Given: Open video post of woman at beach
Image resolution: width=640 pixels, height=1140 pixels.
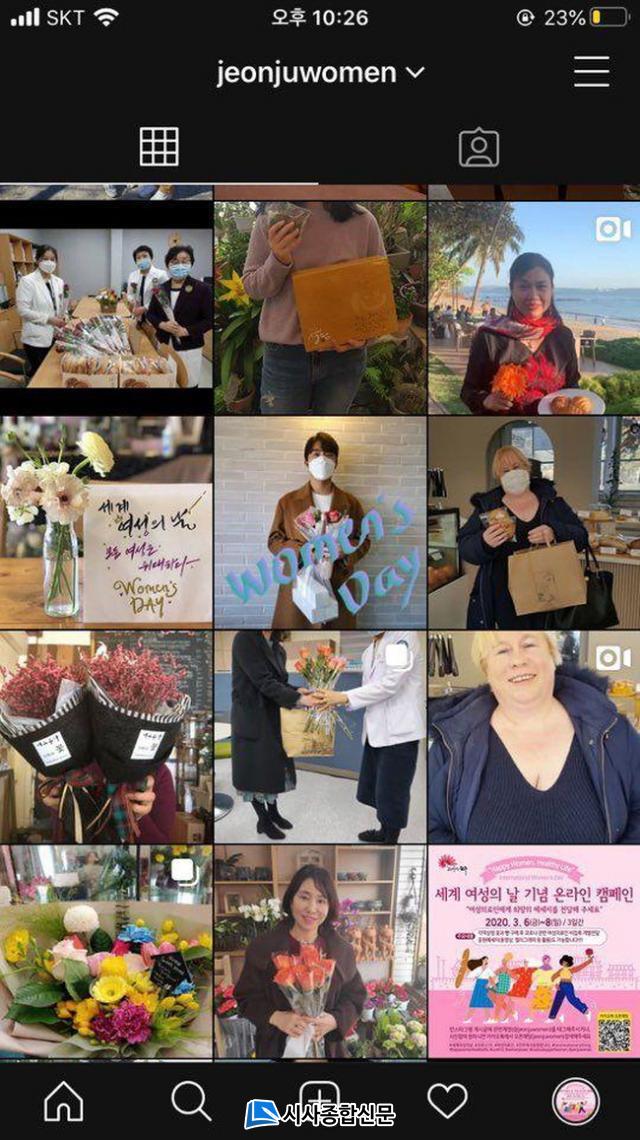Looking at the screenshot, I should tap(534, 308).
